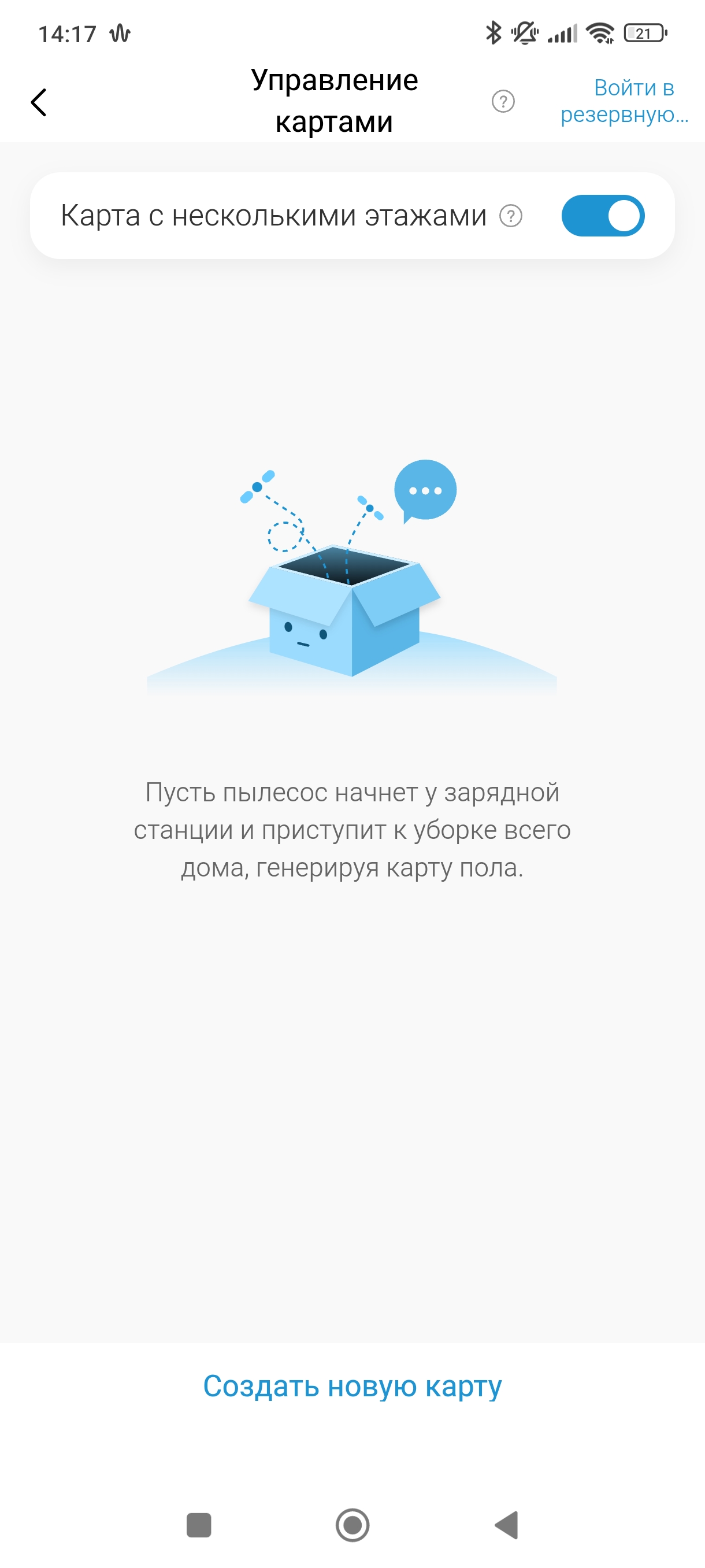Disable the 'Карта с несколькими этажами' switch
Image resolution: width=705 pixels, height=1568 pixels.
coord(602,216)
